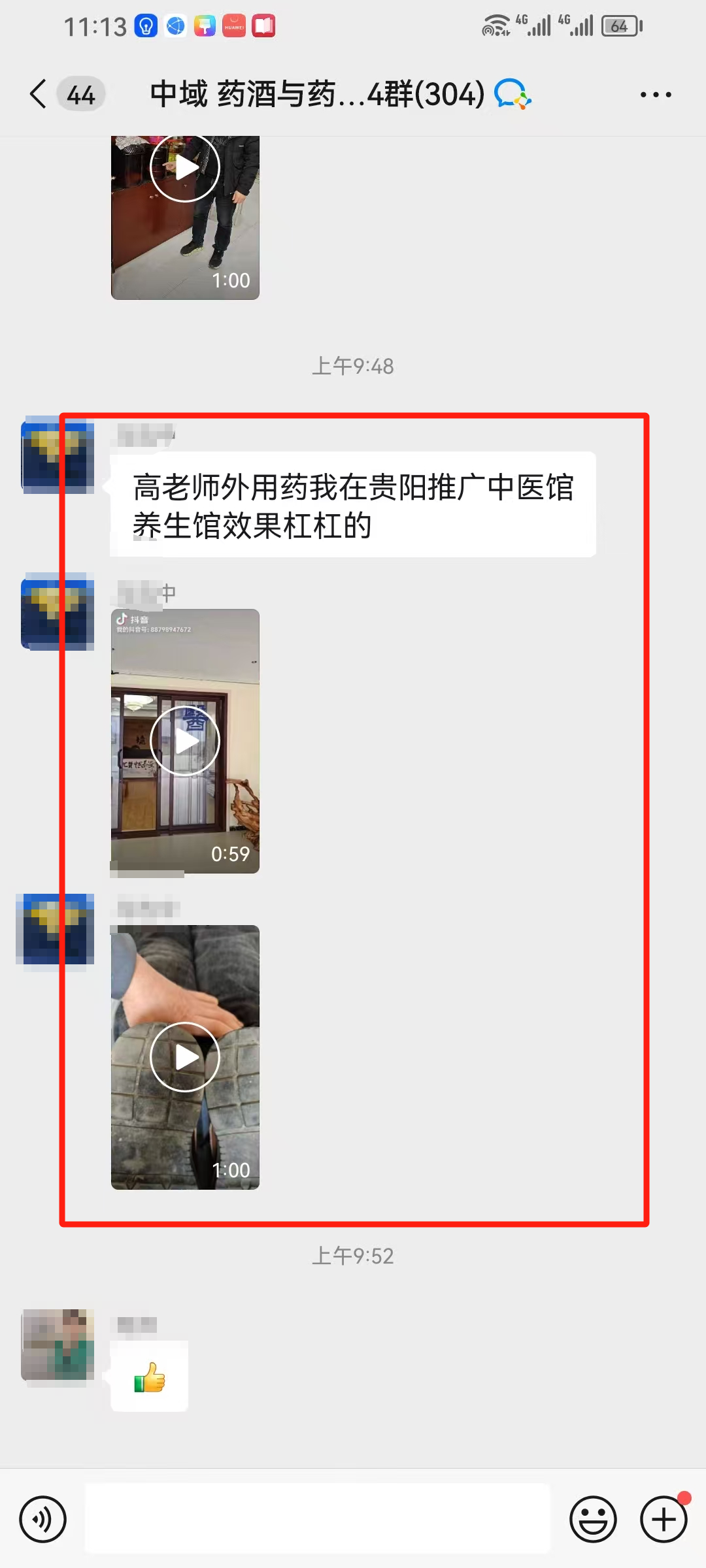Open the emoji picker
706x1568 pixels.
[x=593, y=1519]
